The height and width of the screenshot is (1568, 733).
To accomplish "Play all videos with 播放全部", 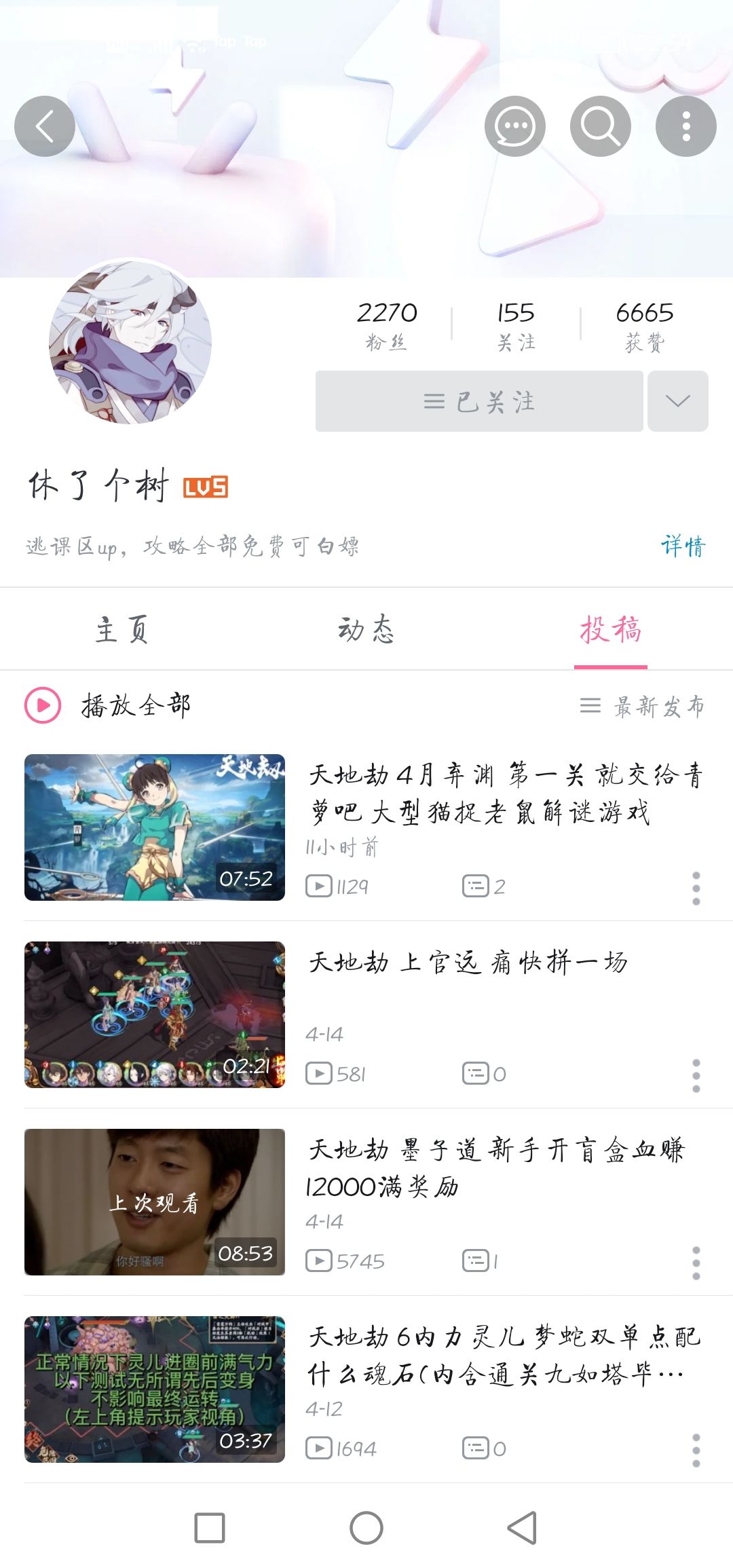I will [107, 706].
